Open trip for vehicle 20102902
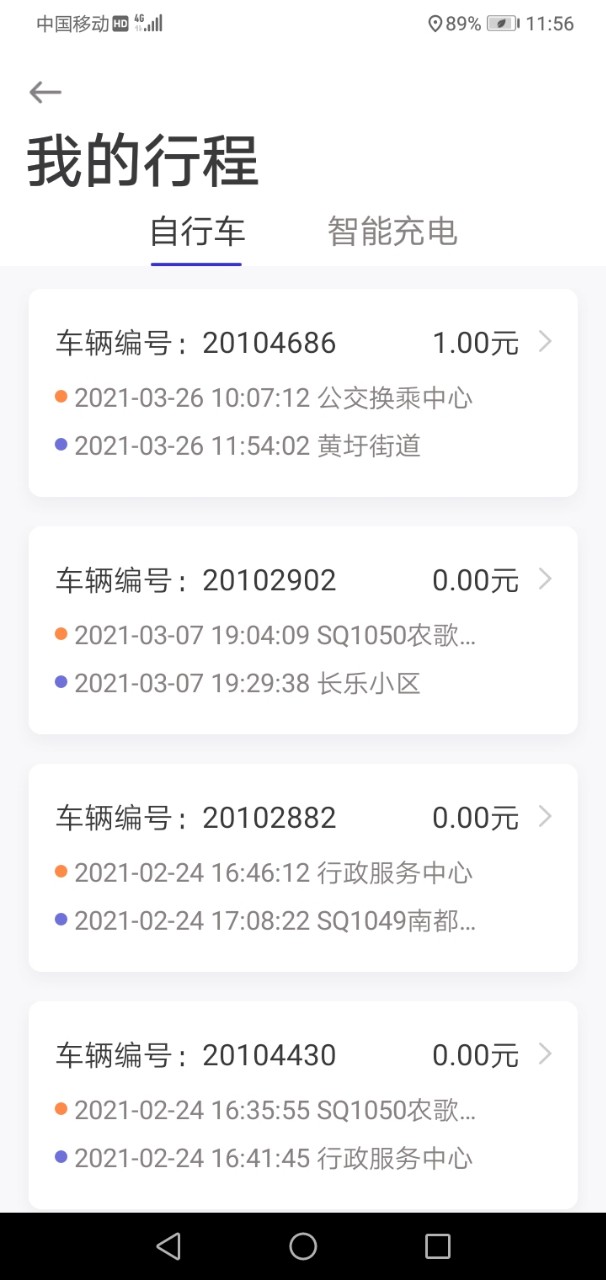This screenshot has height=1280, width=606. coord(303,630)
